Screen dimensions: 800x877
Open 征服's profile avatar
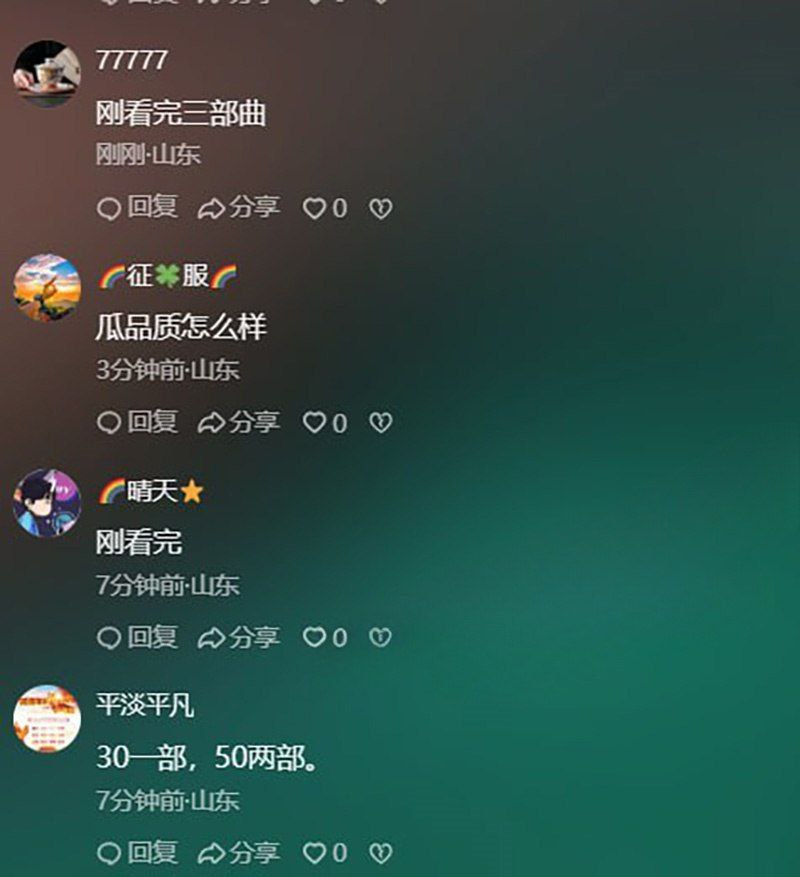click(47, 288)
